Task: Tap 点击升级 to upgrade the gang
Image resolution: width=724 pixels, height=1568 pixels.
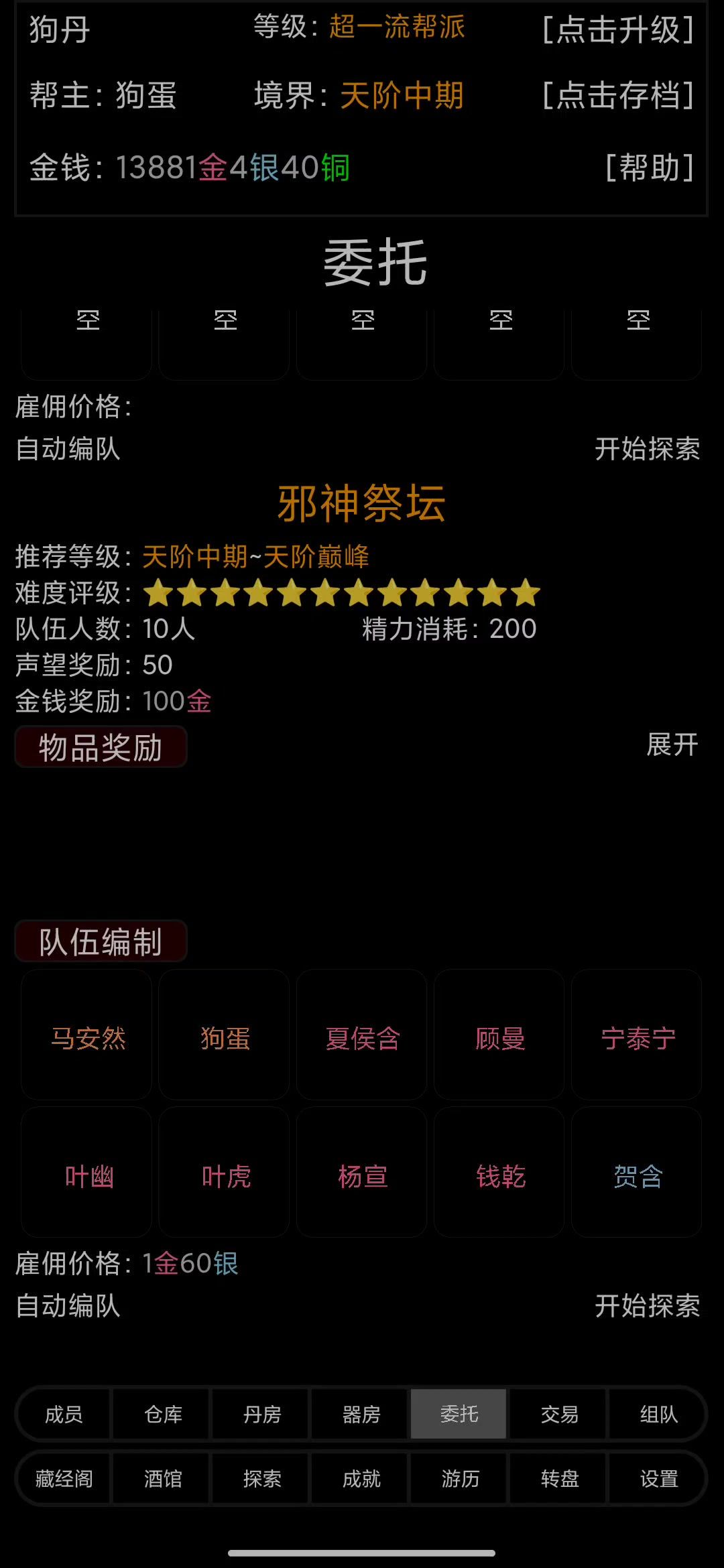Action: 618,29
